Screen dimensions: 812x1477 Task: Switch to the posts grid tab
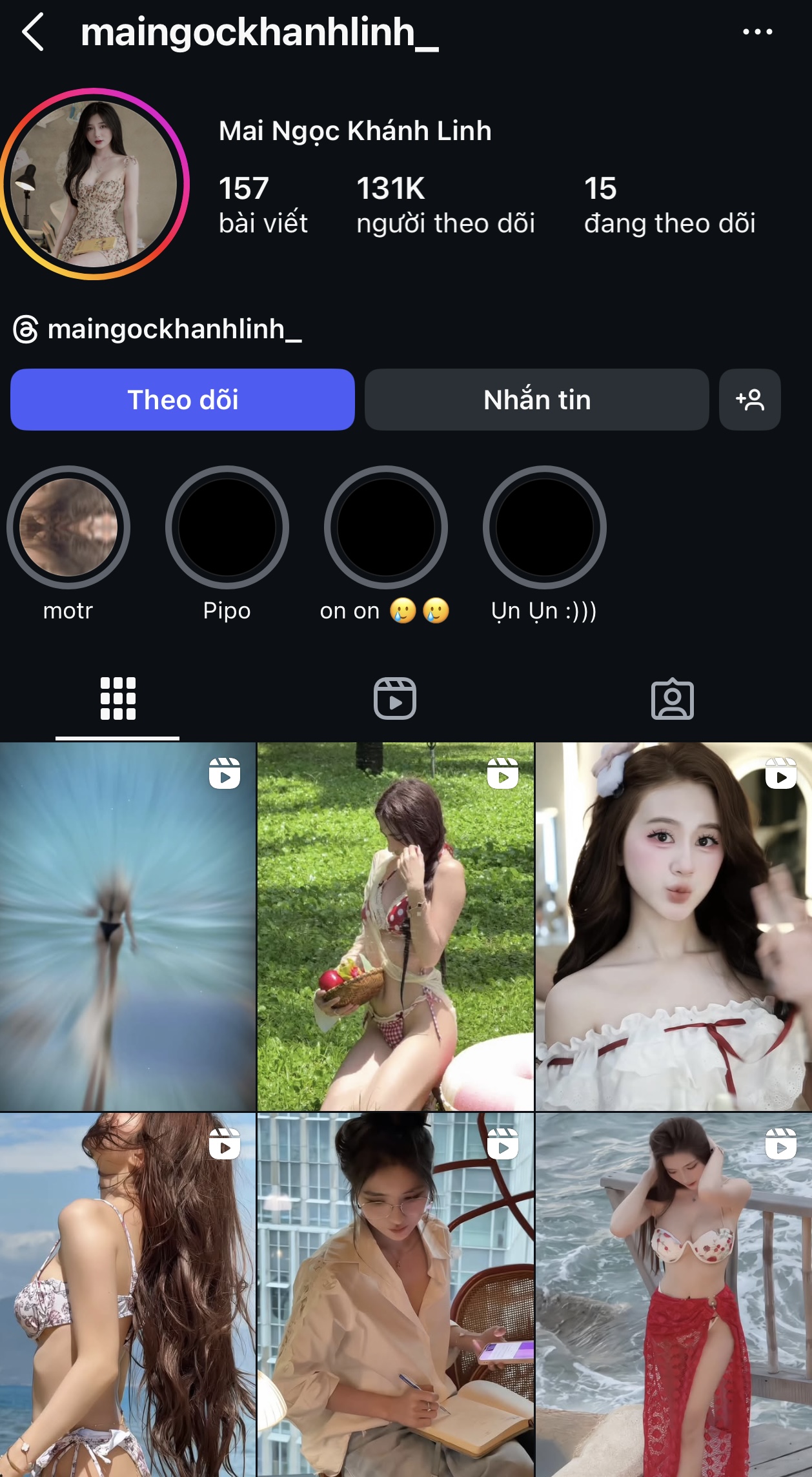click(117, 698)
